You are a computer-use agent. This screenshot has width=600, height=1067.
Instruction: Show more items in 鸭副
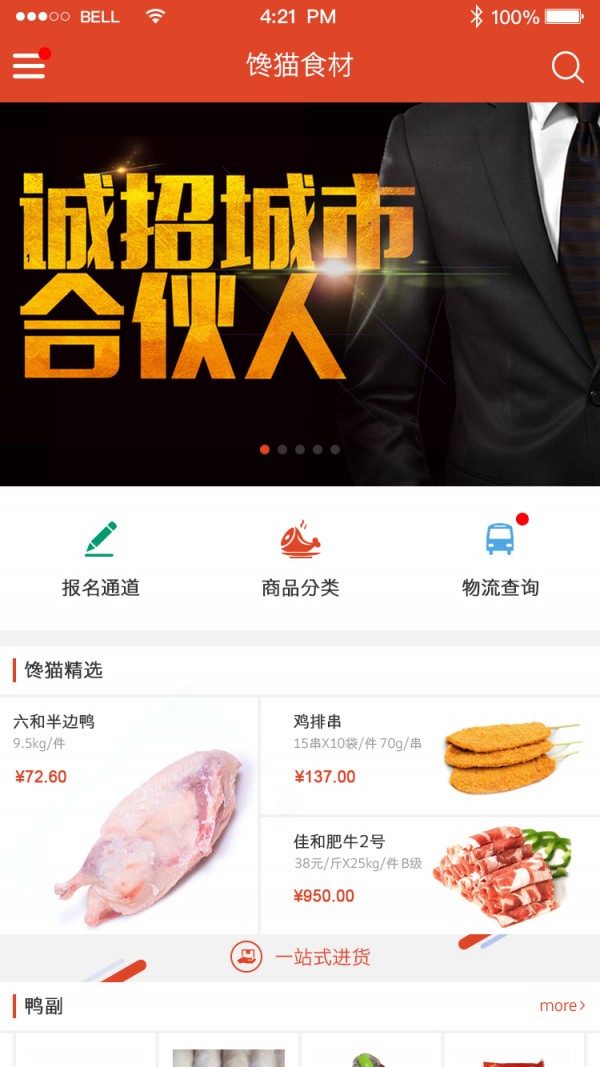[562, 1005]
